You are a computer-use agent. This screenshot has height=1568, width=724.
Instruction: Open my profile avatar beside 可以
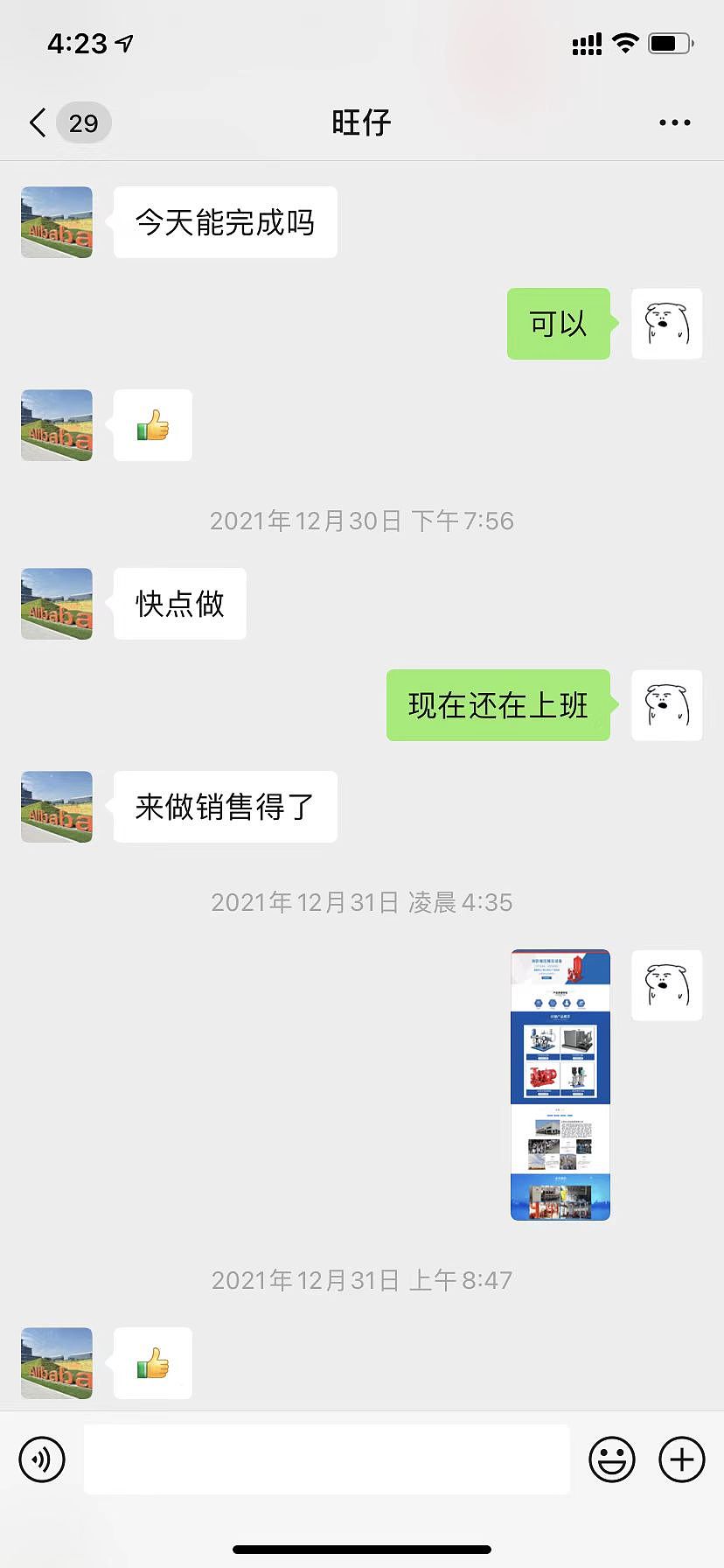pyautogui.click(x=666, y=324)
